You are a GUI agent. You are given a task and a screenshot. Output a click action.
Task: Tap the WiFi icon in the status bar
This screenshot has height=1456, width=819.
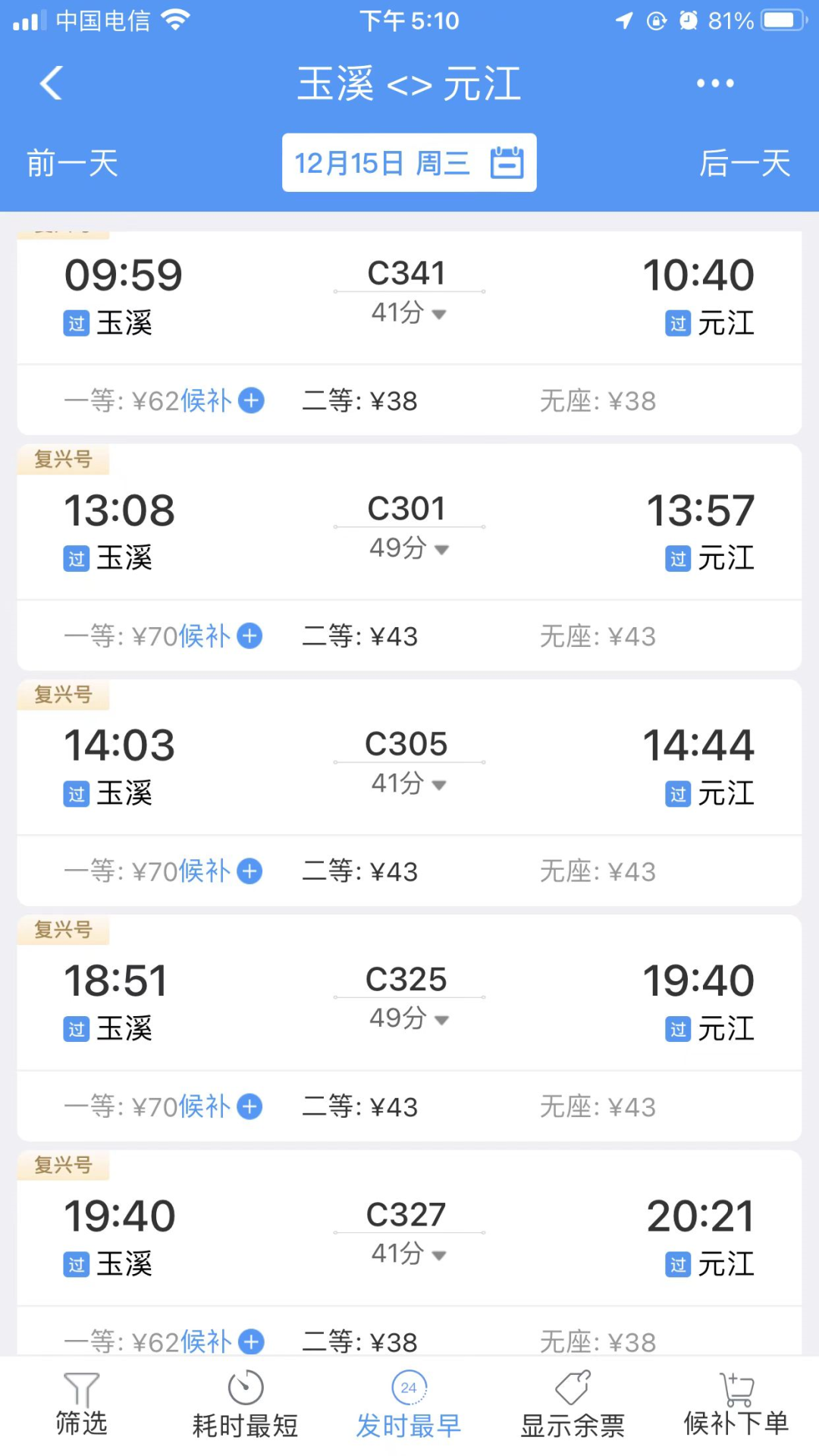[174, 20]
